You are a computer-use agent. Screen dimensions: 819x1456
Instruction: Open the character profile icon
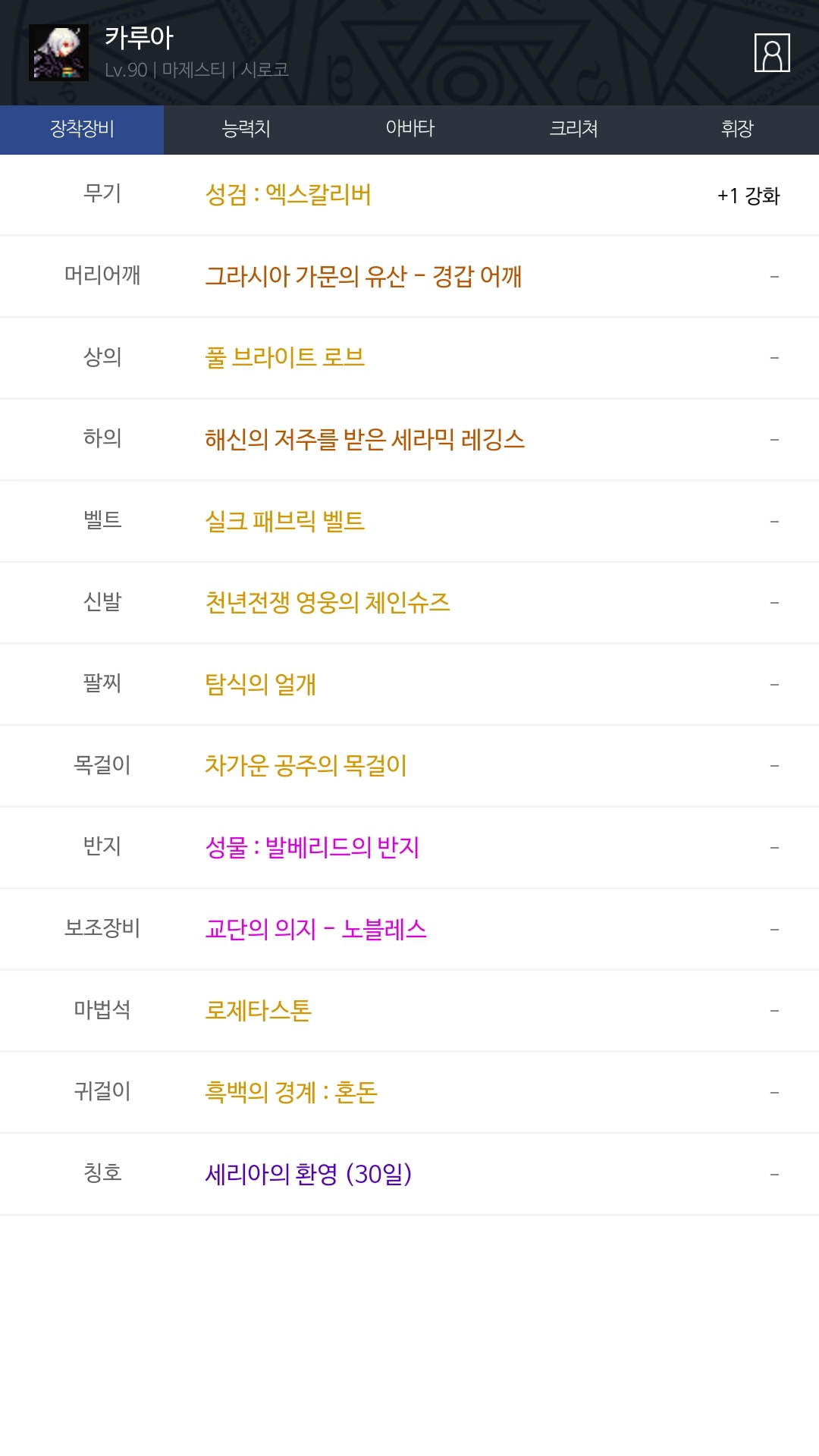(772, 53)
